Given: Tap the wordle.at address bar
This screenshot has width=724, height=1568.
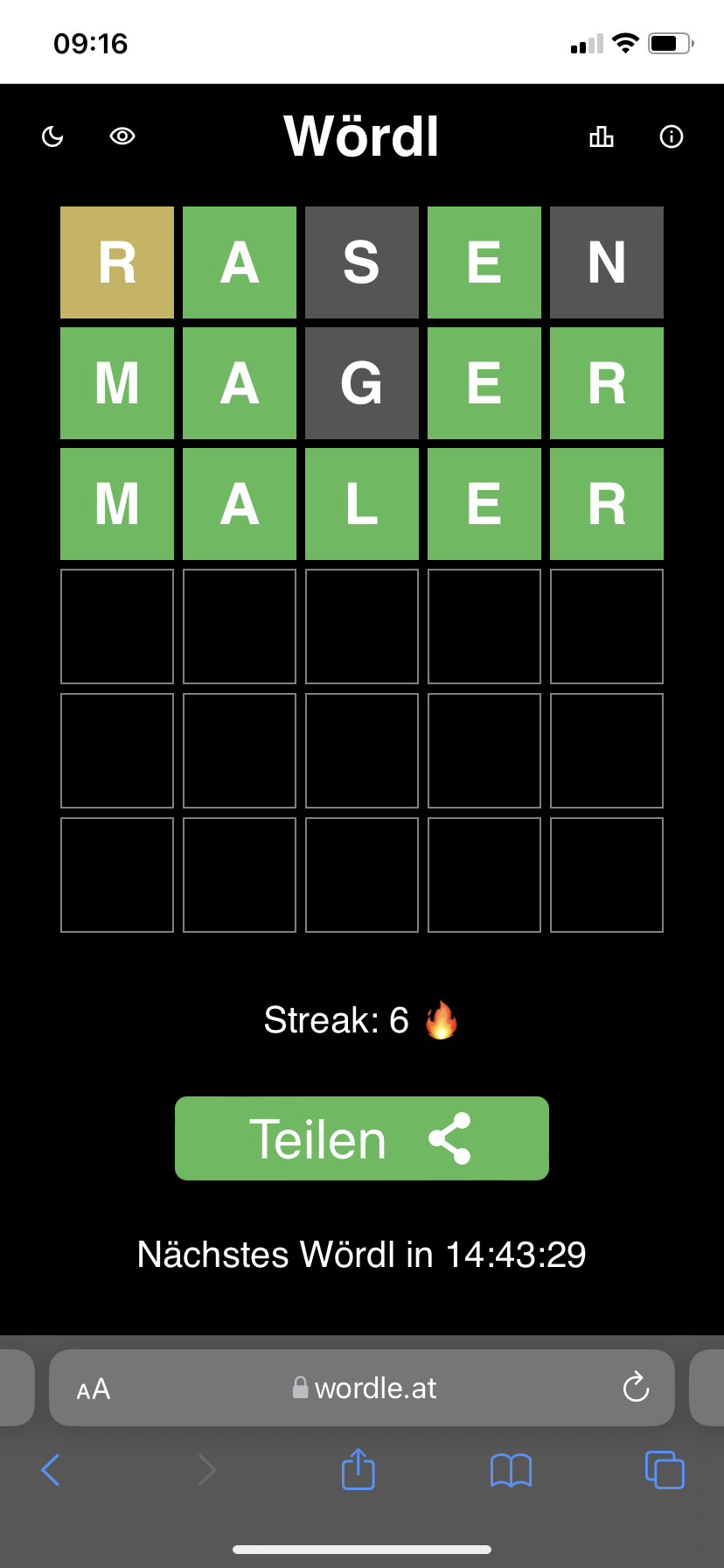Looking at the screenshot, I should coord(362,1388).
